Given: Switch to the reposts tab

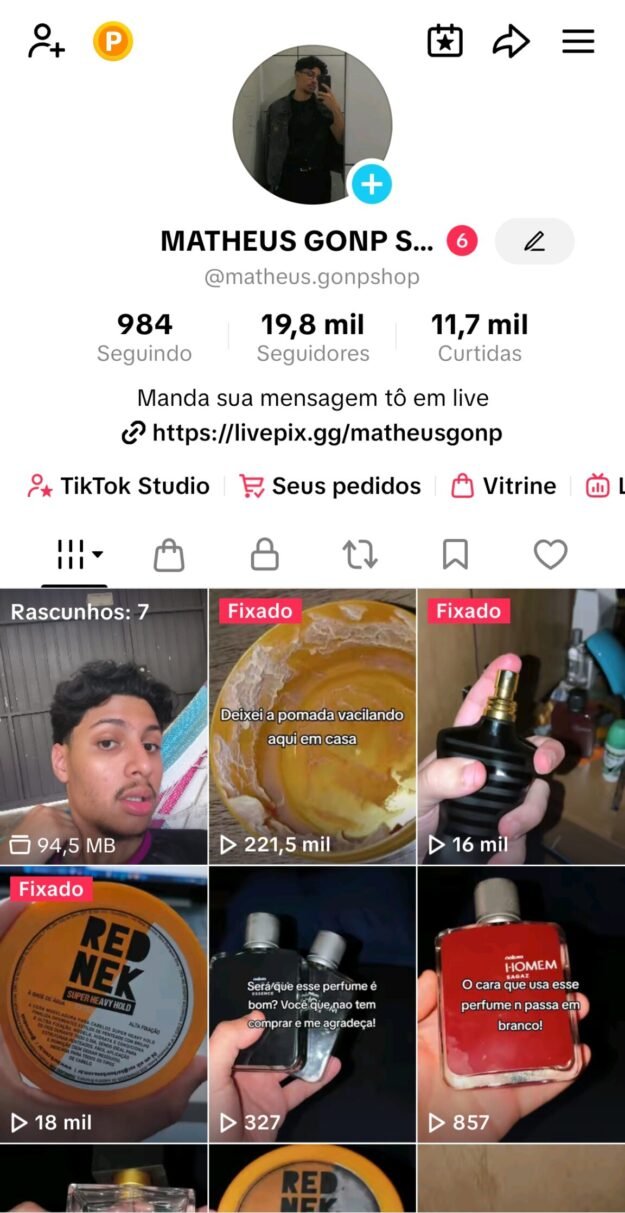Looking at the screenshot, I should click(360, 554).
